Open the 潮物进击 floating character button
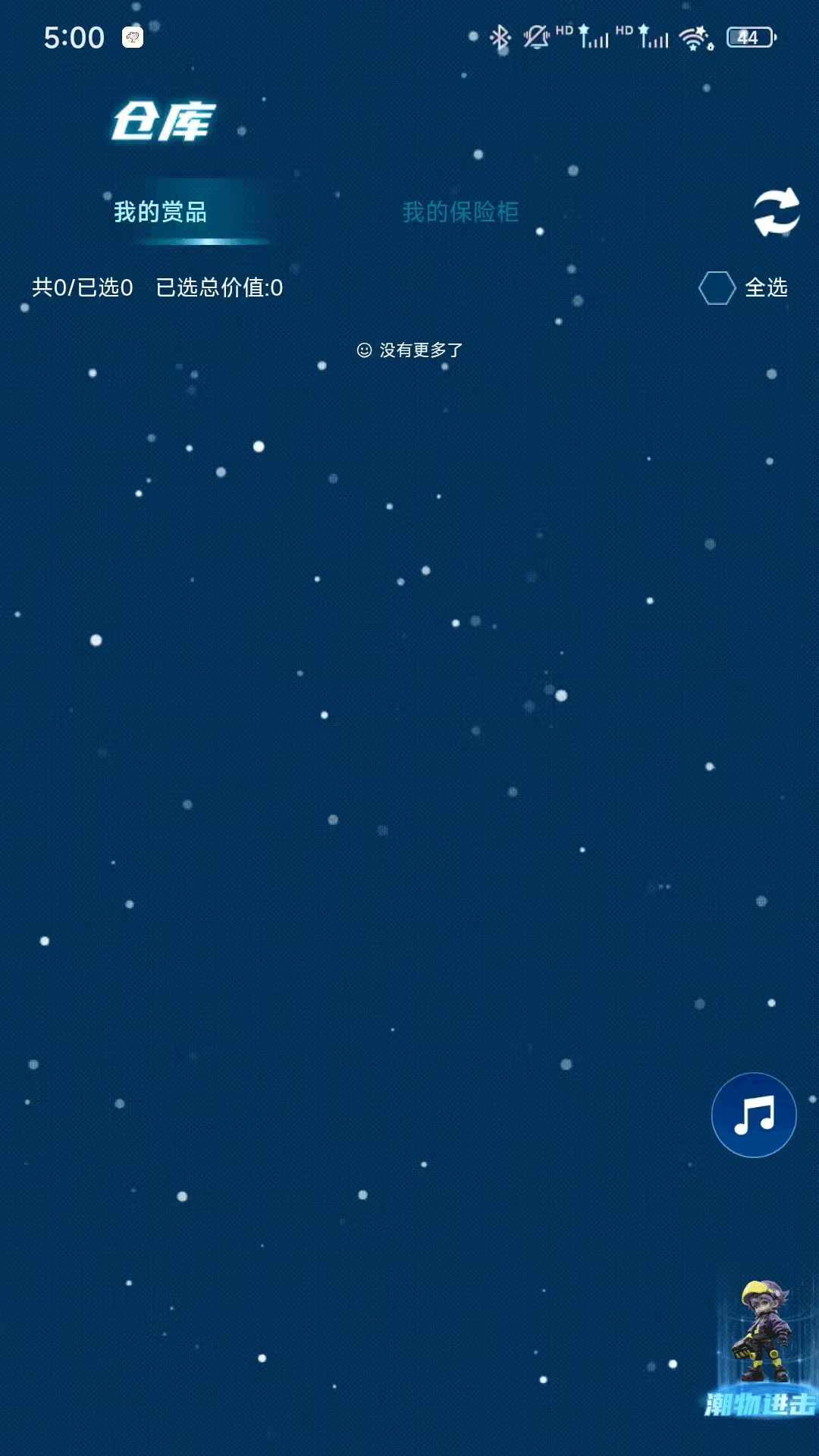Image resolution: width=819 pixels, height=1456 pixels. 761,1348
